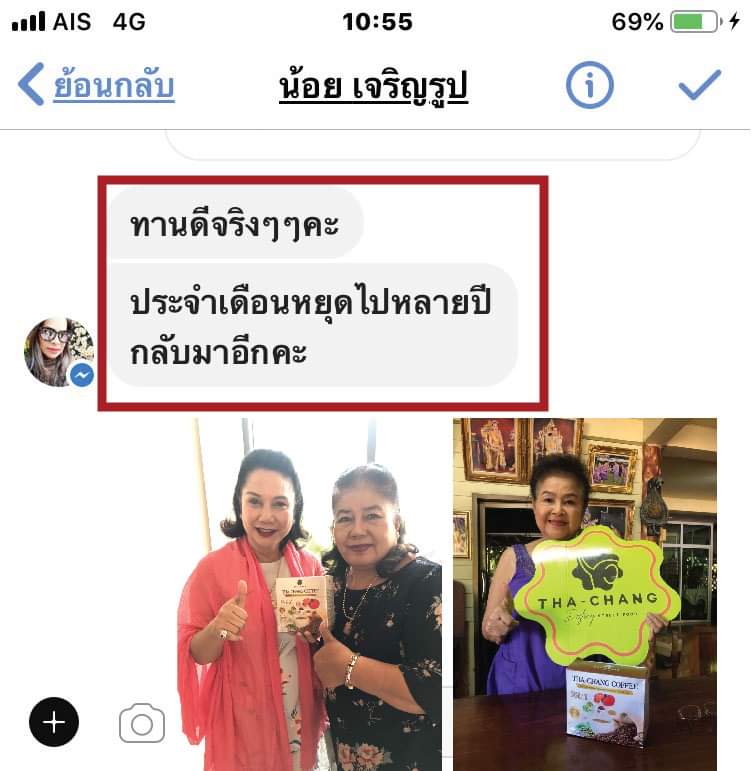Screen dimensions: 751x771
Task: Open the conversation info icon
Action: [589, 86]
